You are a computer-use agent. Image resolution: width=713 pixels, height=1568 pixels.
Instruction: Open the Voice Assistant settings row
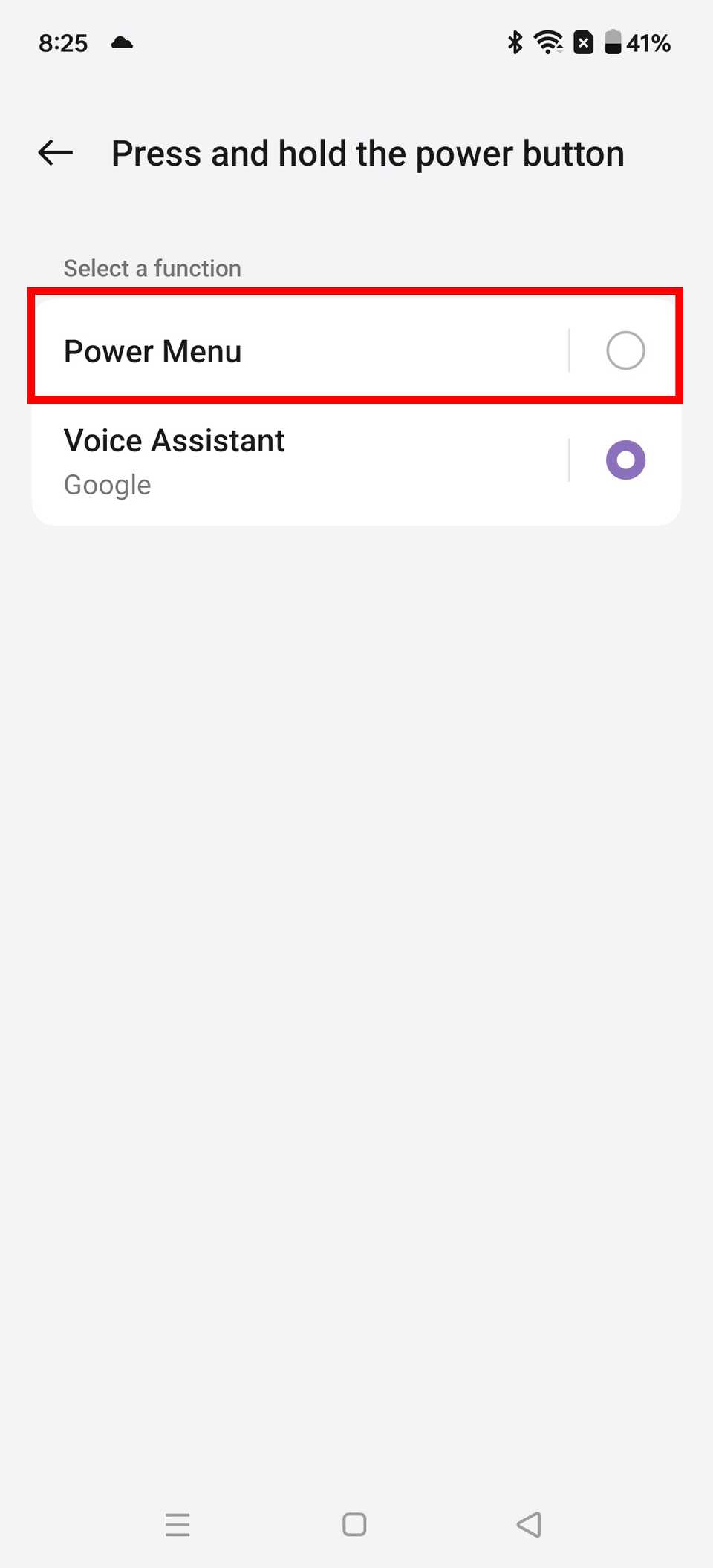pos(297,460)
